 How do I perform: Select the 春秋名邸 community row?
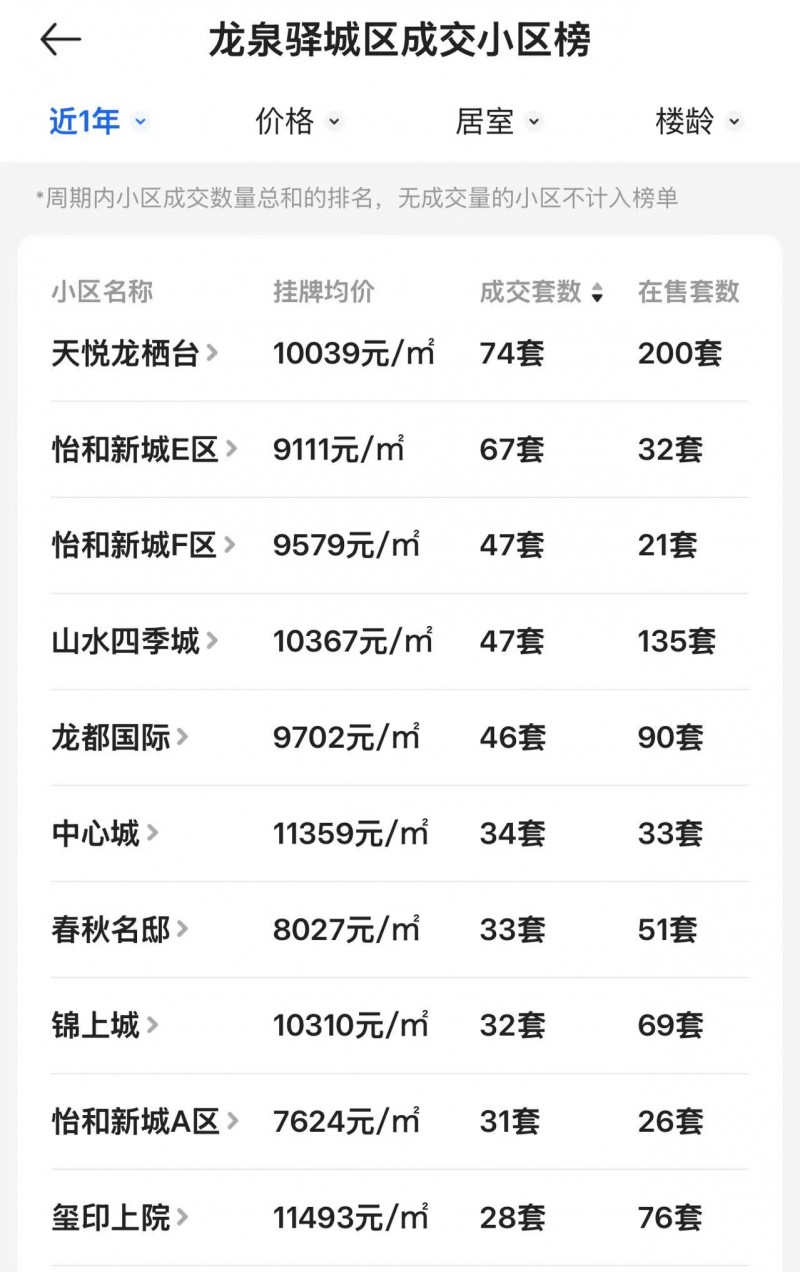pos(119,930)
